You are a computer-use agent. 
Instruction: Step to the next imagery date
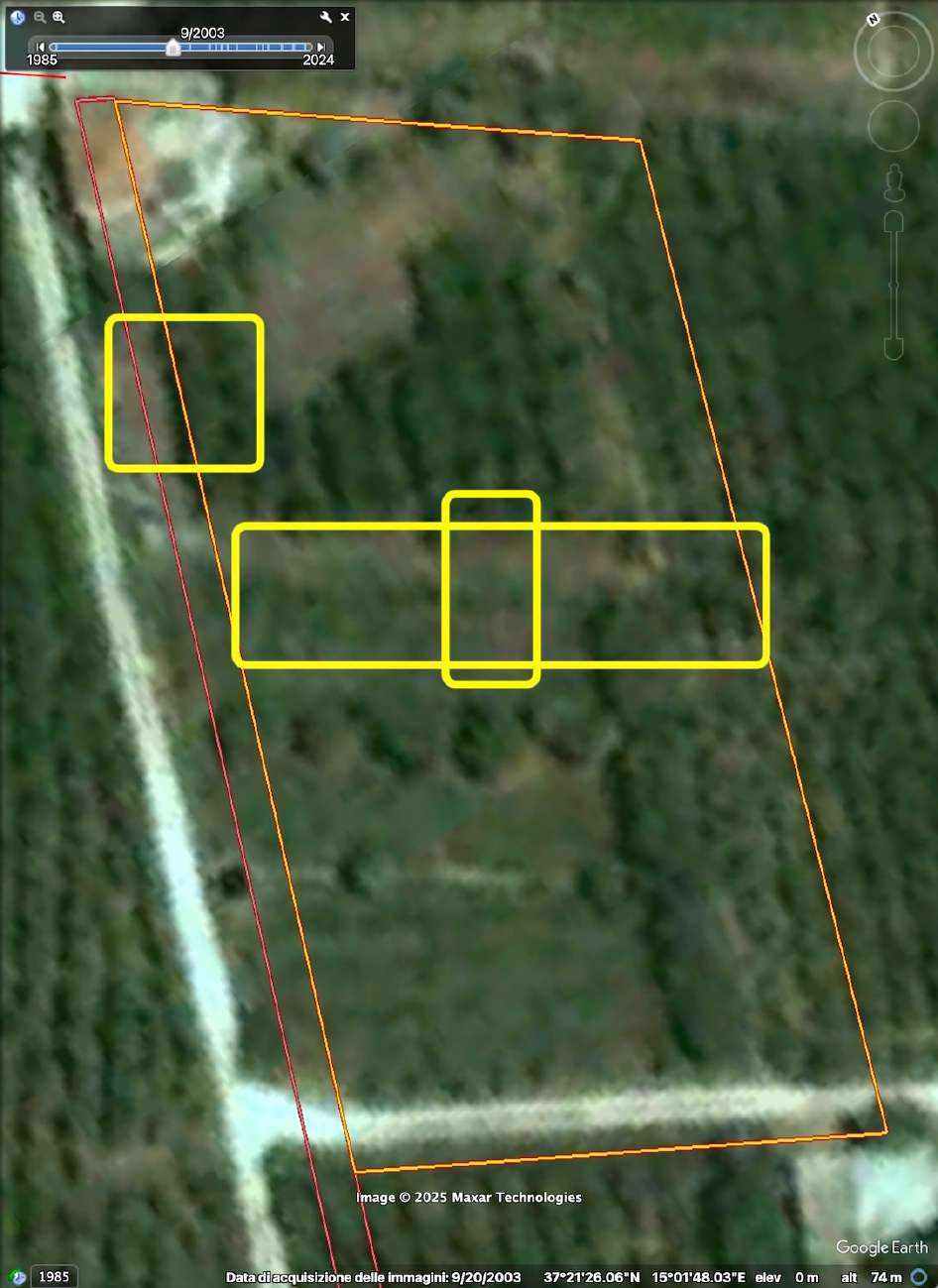click(x=320, y=47)
